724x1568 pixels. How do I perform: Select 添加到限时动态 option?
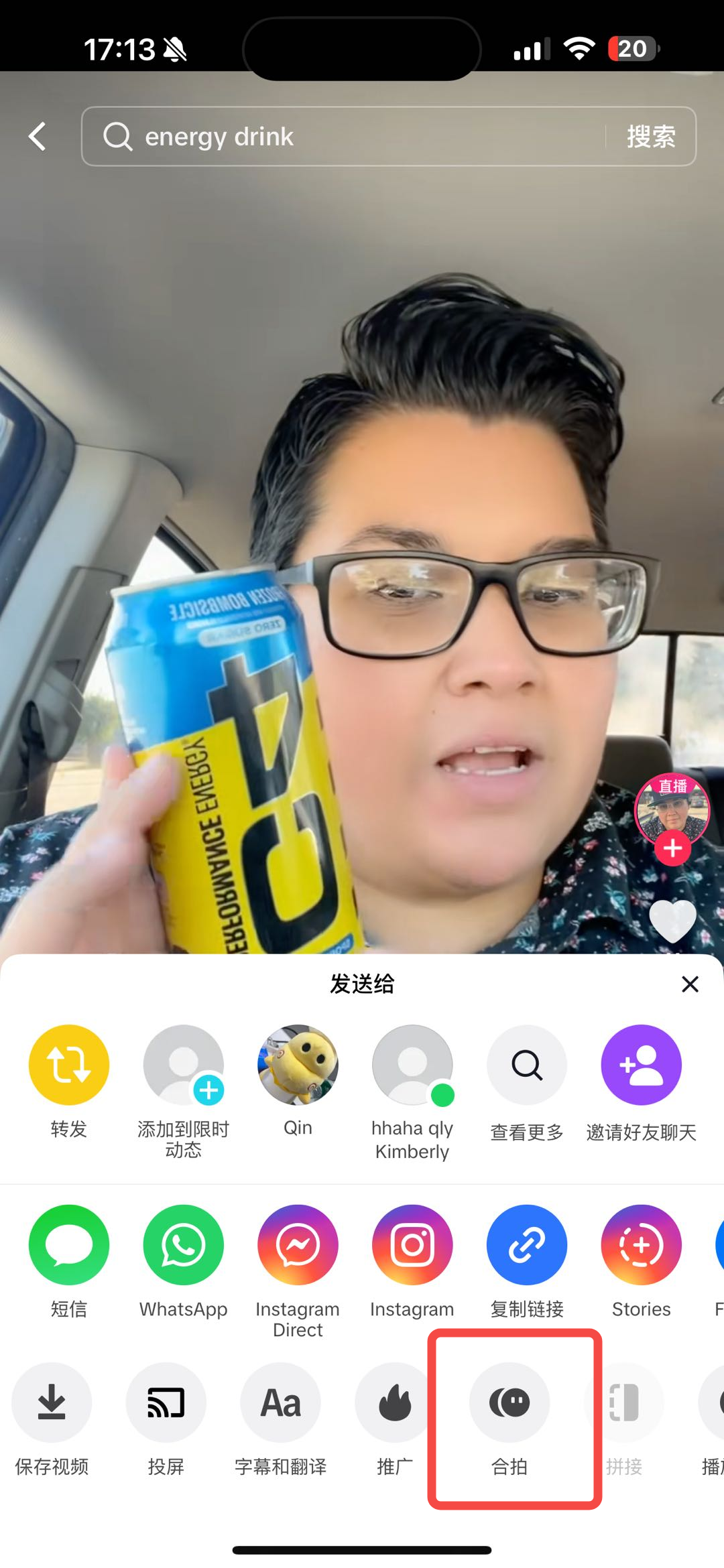[x=183, y=1065]
